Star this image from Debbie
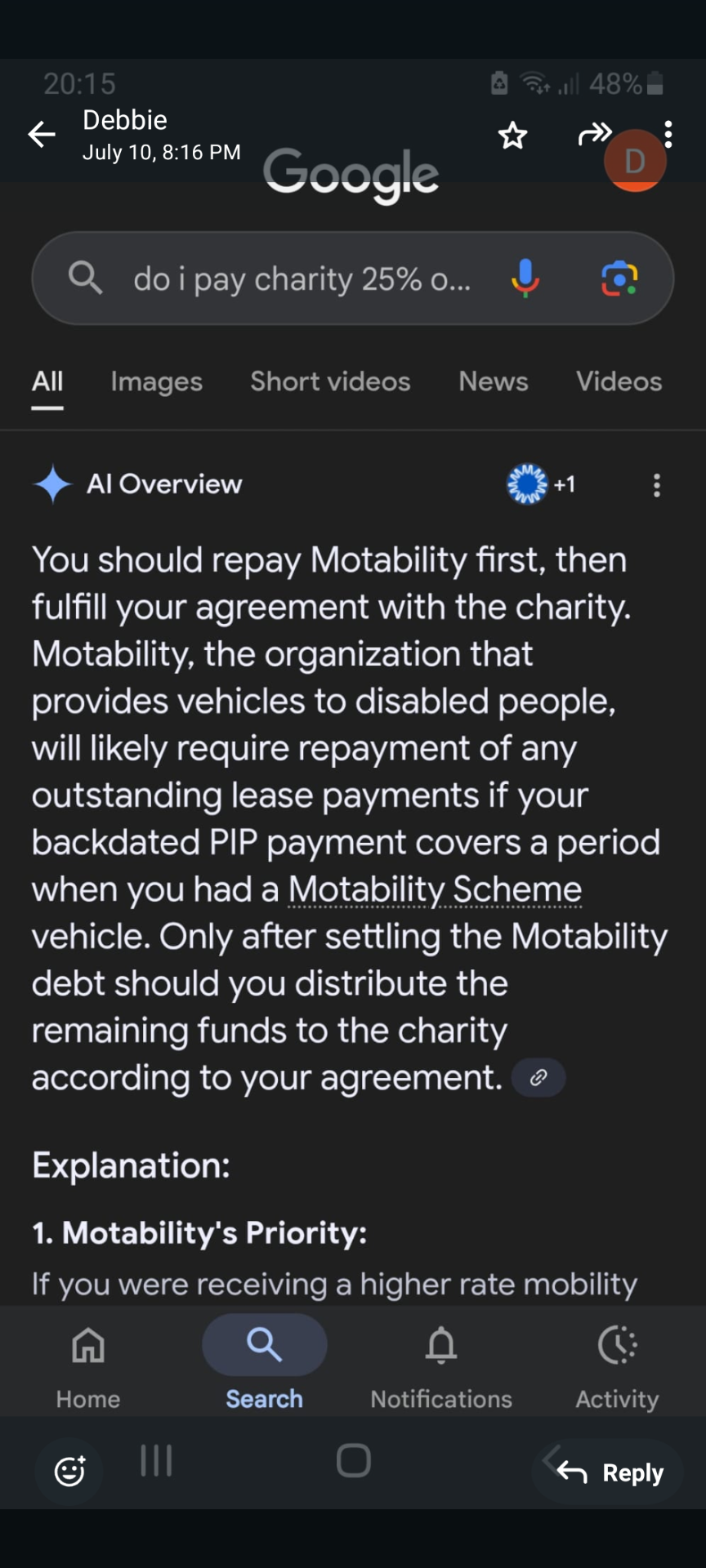Screen dimensions: 706x1568 [512, 136]
